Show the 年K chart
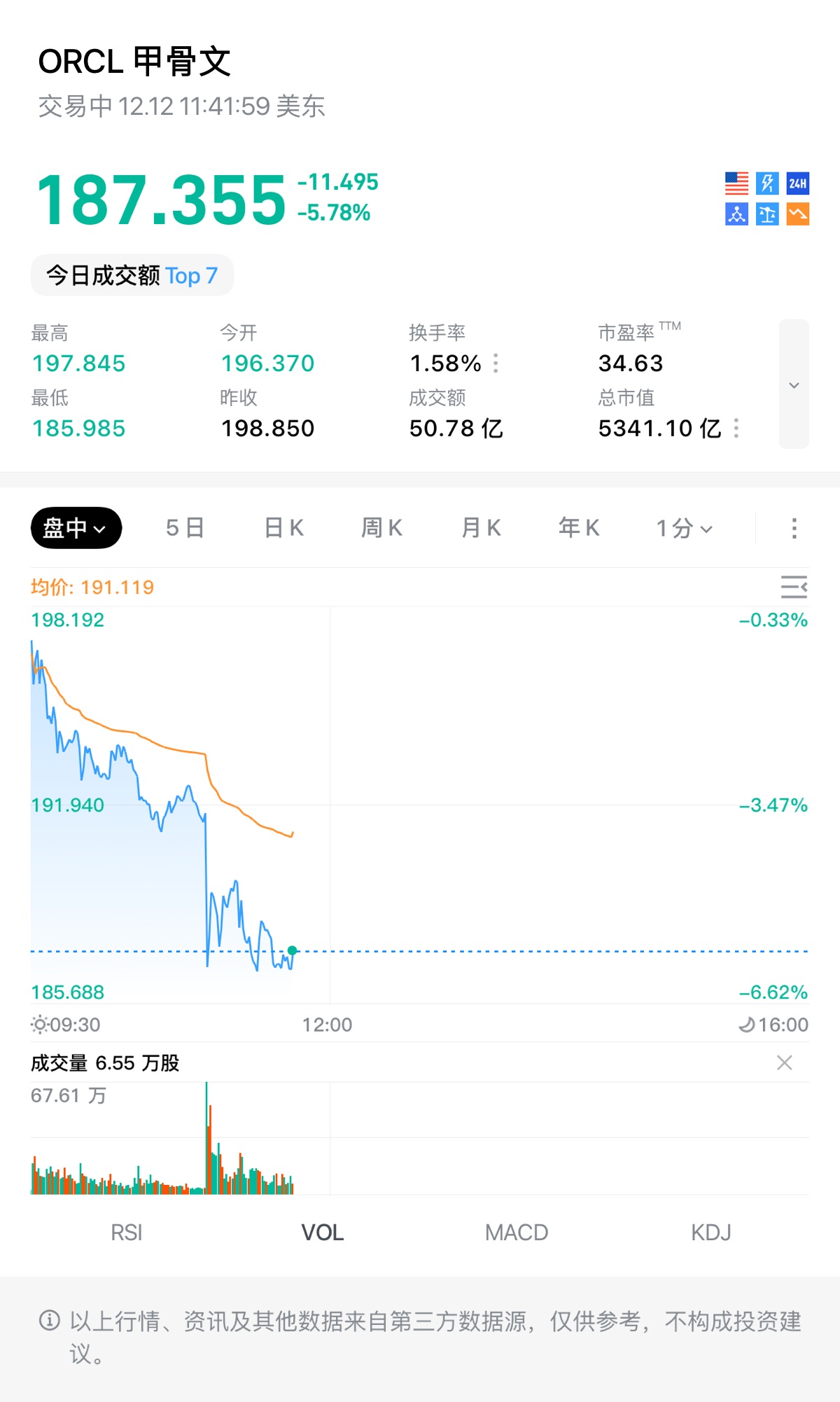Image resolution: width=840 pixels, height=1402 pixels. click(579, 528)
